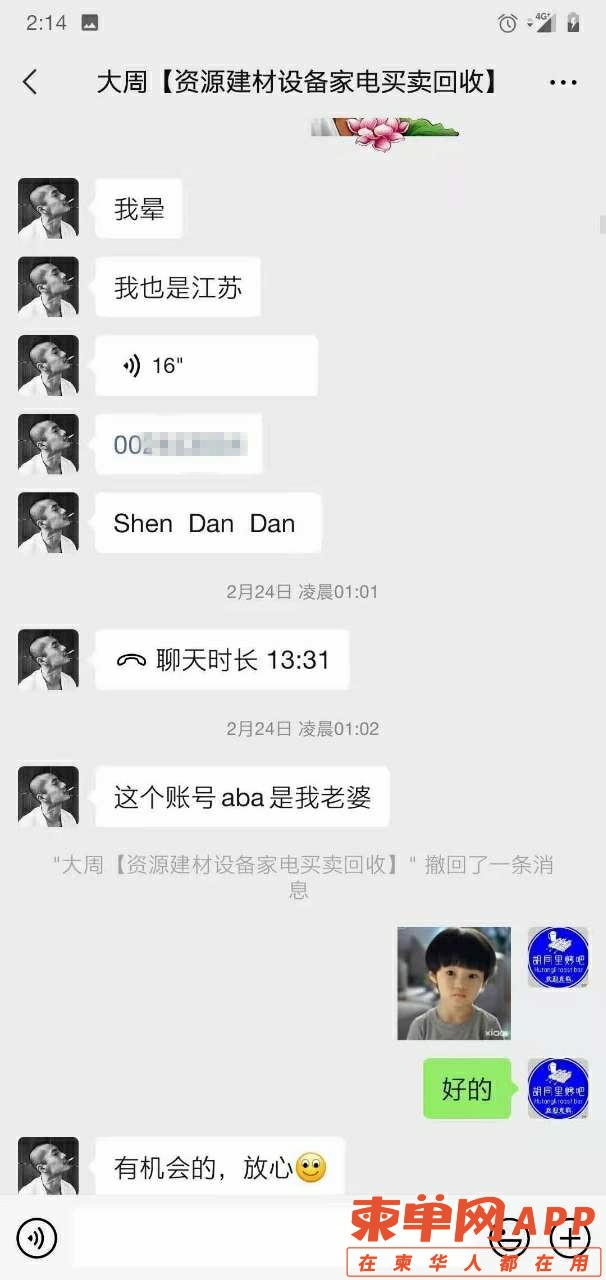Viewport: 606px width, 1280px height.
Task: Switch to voice input mode
Action: click(x=37, y=1239)
